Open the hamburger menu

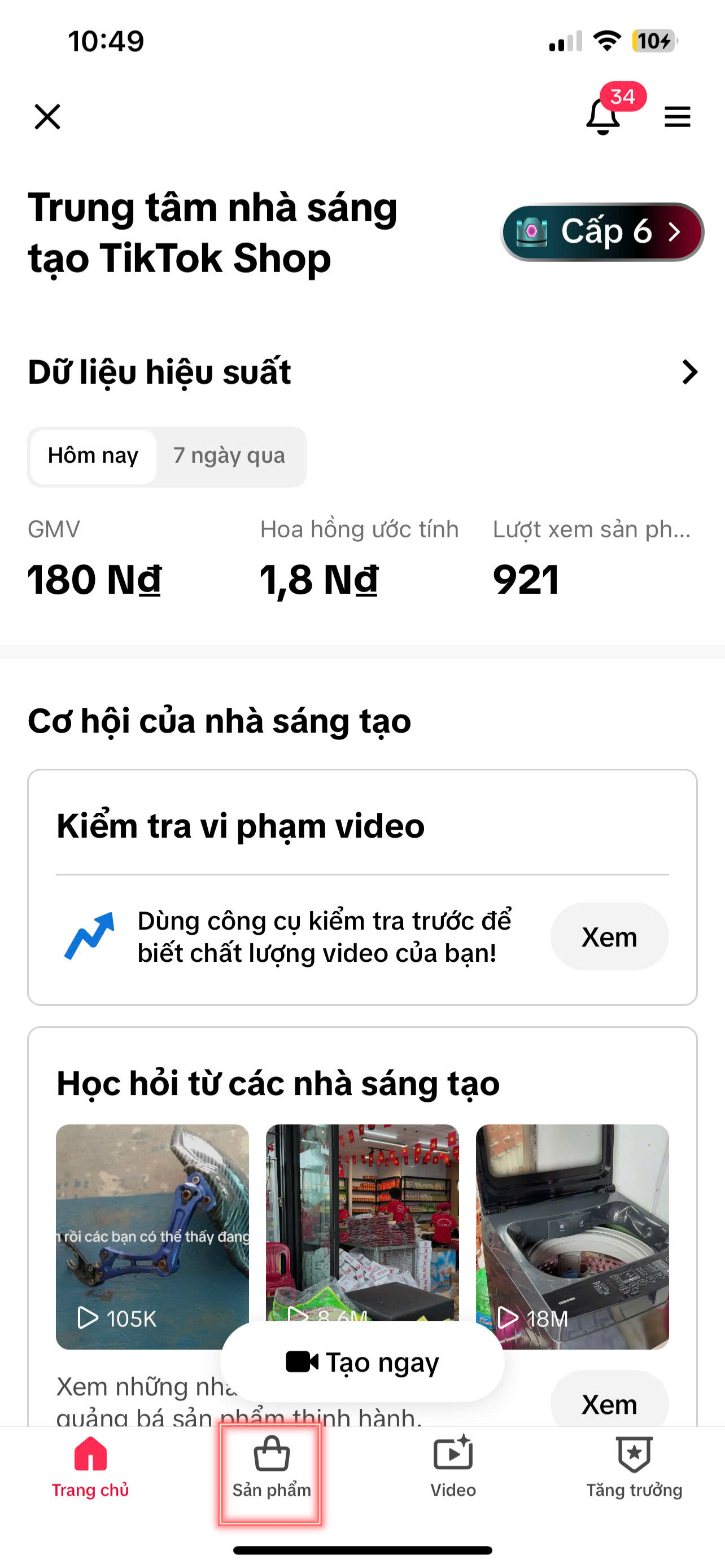pyautogui.click(x=677, y=116)
